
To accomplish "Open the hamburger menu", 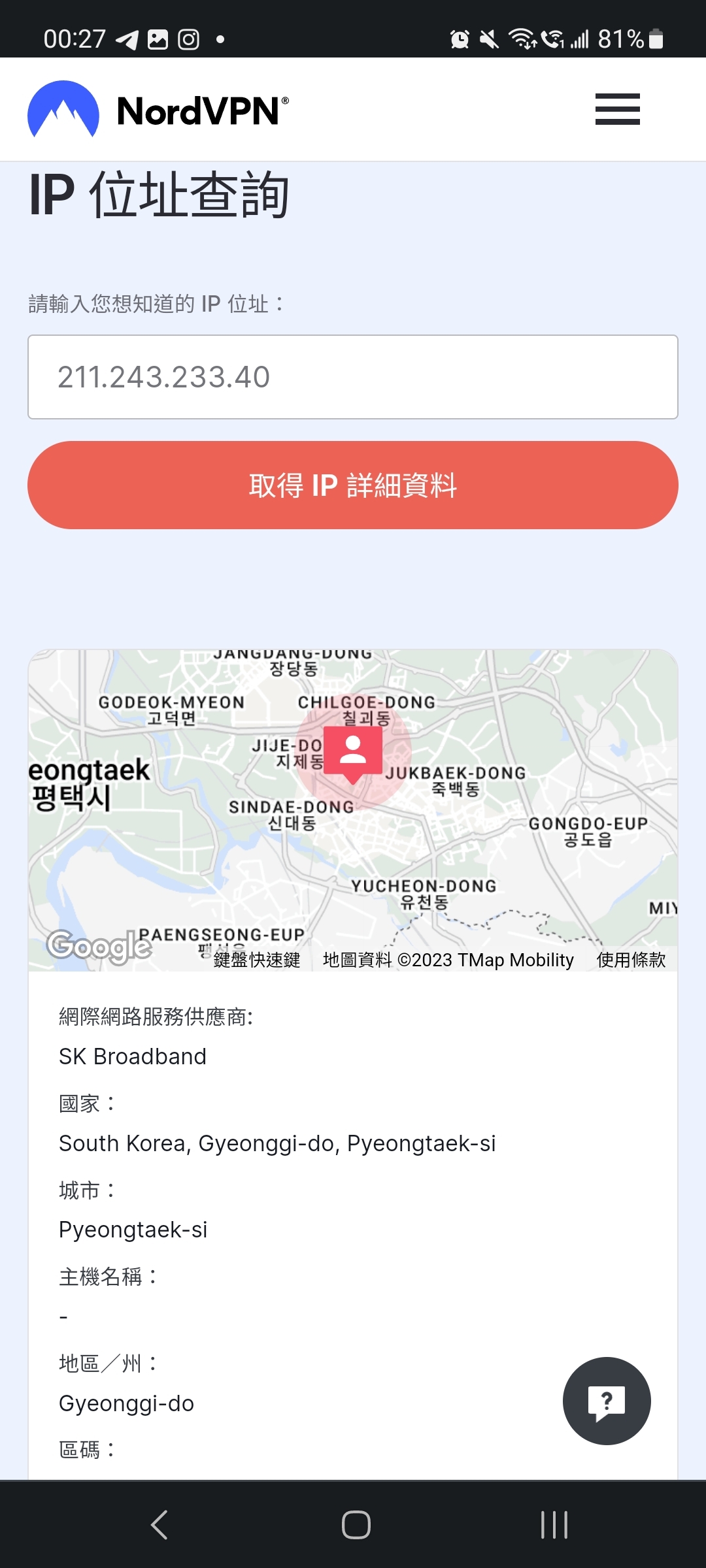I will point(617,109).
